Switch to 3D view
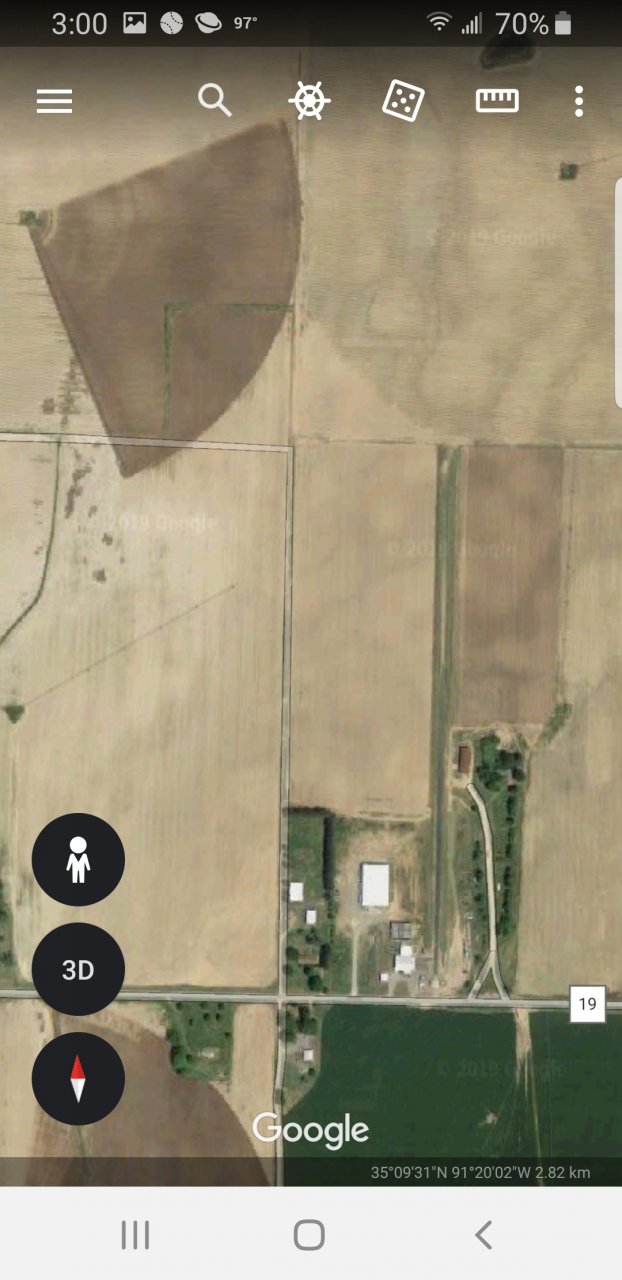This screenshot has width=622, height=1280. 78,970
